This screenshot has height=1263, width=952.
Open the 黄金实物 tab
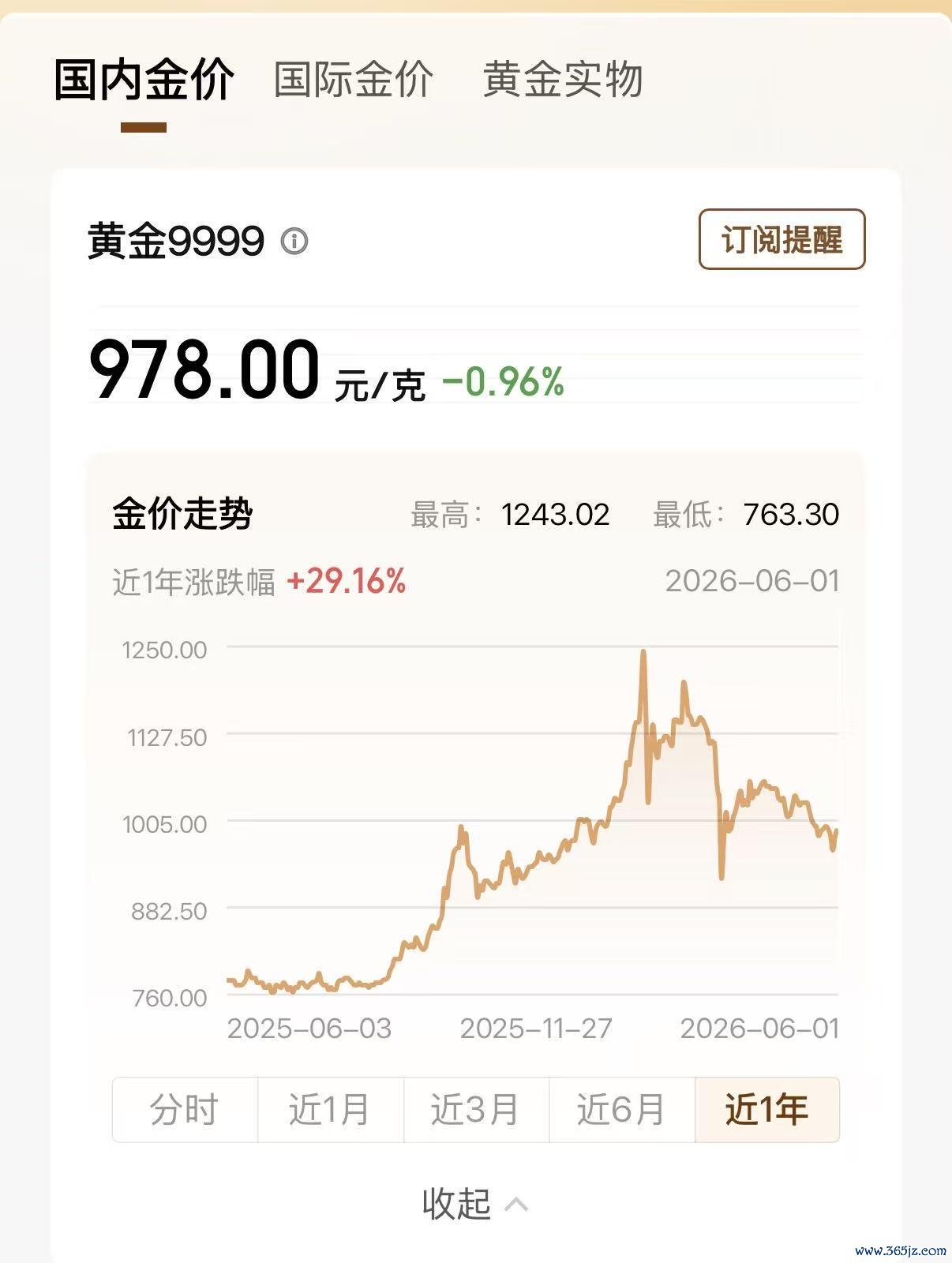pos(563,80)
